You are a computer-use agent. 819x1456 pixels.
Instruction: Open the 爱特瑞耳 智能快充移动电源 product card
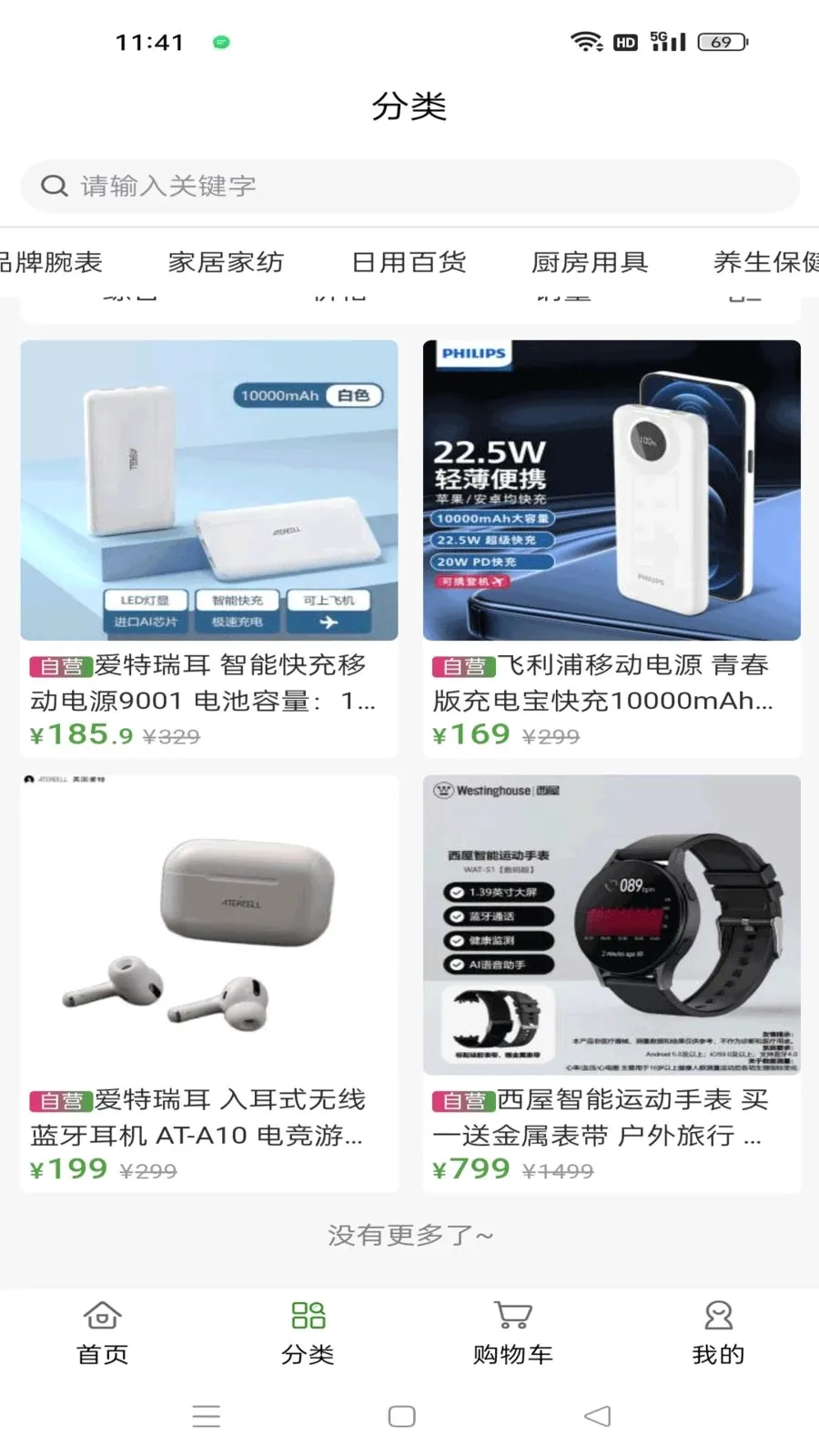[x=209, y=548]
